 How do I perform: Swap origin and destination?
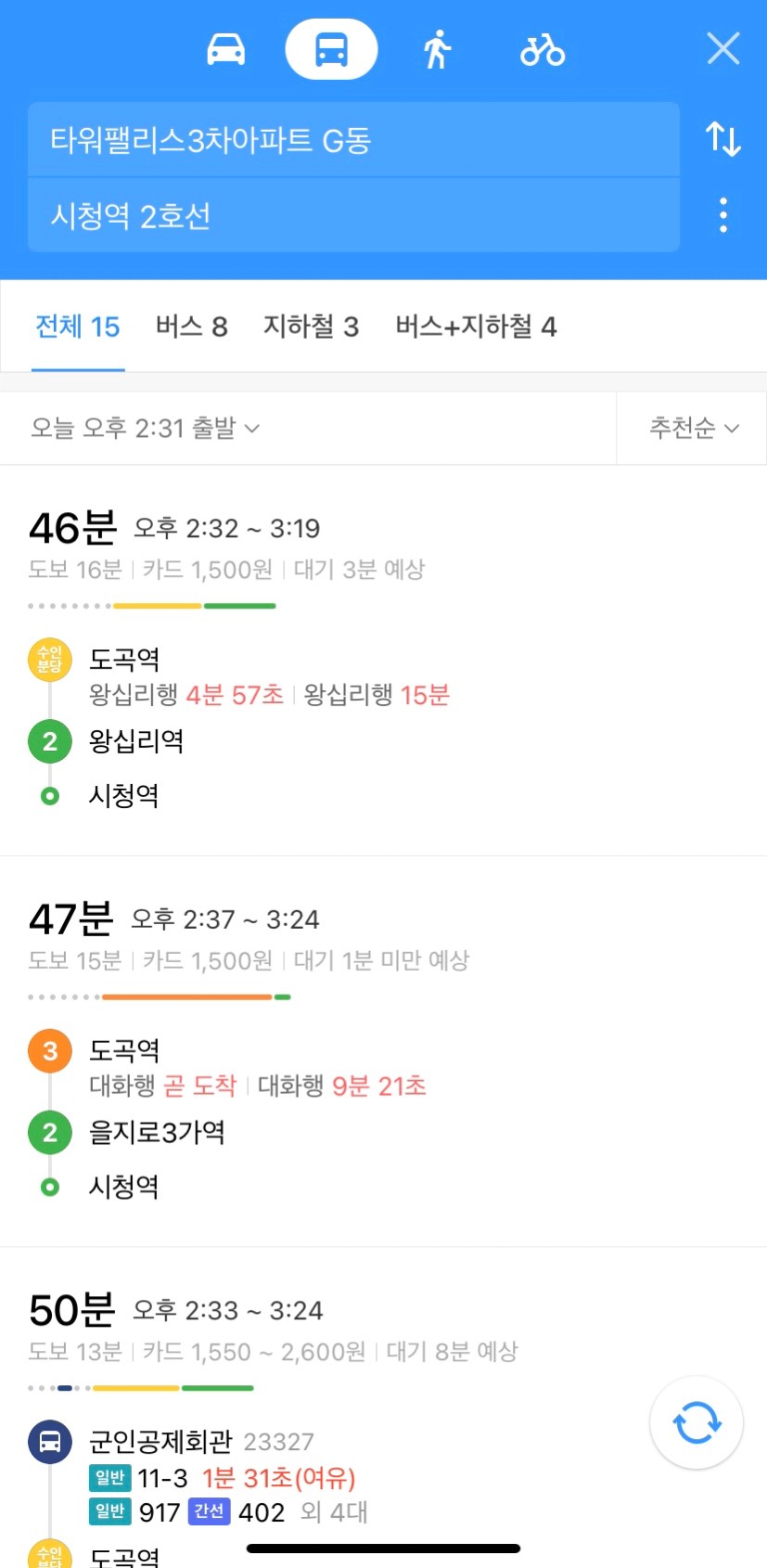tap(723, 139)
